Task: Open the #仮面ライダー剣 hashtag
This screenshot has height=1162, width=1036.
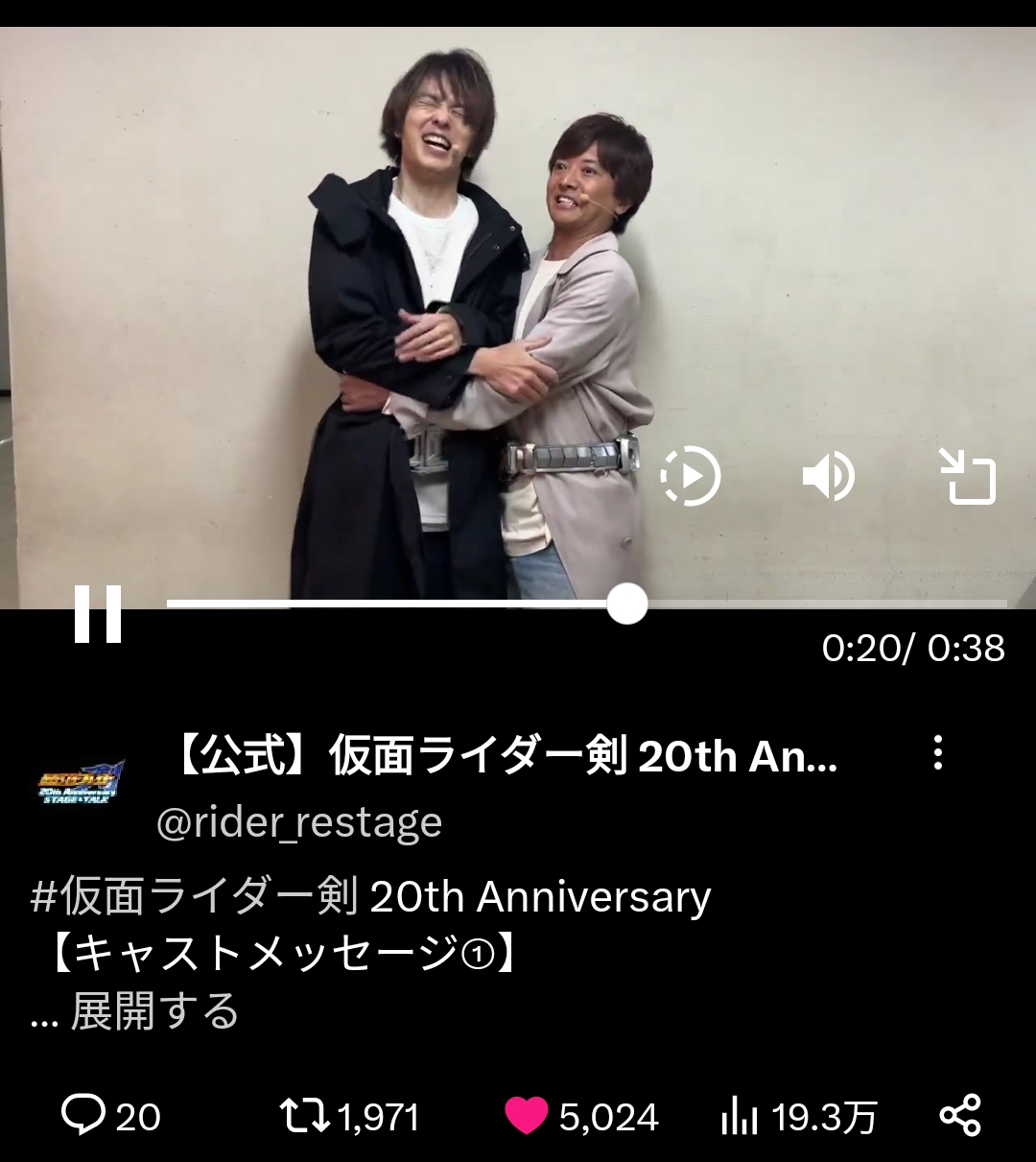Action: (x=194, y=897)
